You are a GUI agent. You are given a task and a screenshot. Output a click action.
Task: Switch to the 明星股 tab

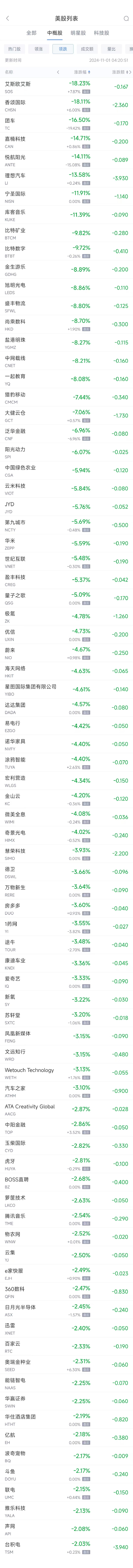[x=78, y=33]
